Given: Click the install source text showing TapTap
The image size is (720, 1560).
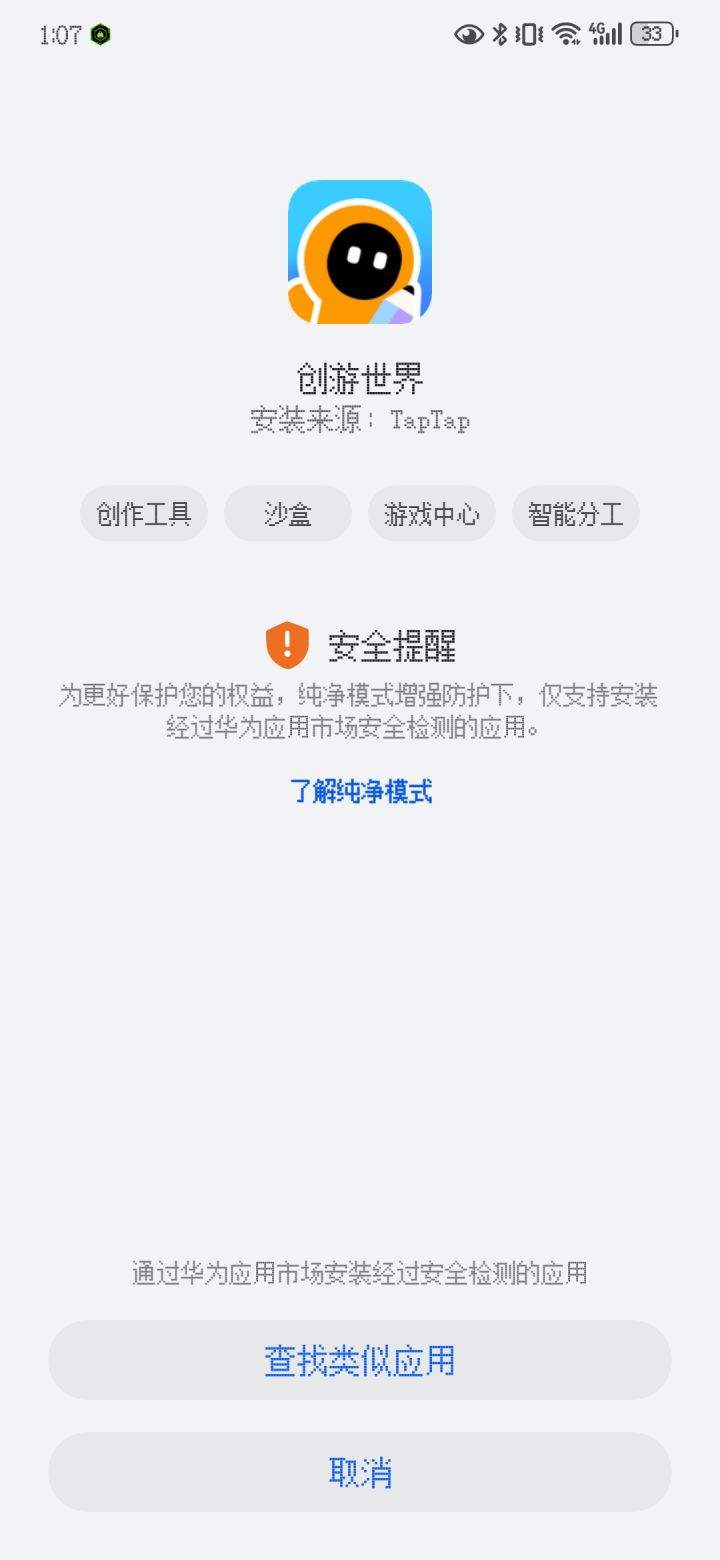Looking at the screenshot, I should click(x=359, y=420).
